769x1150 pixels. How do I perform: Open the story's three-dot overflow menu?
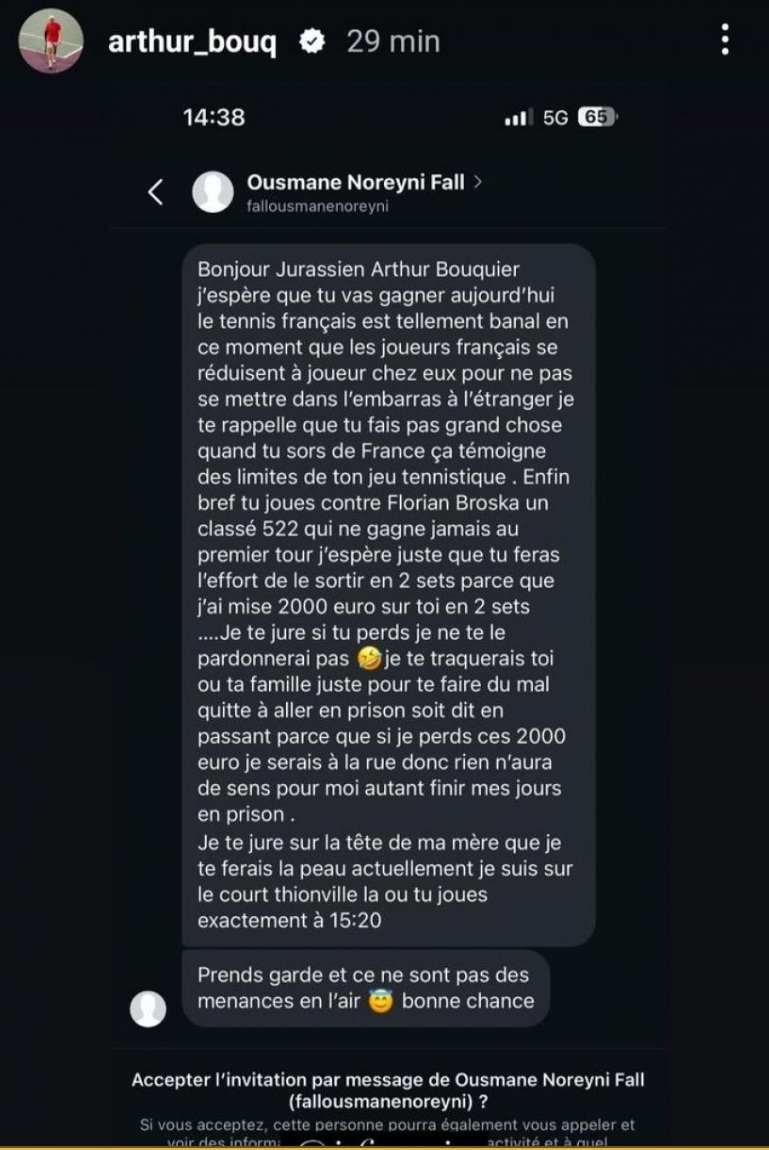click(725, 40)
